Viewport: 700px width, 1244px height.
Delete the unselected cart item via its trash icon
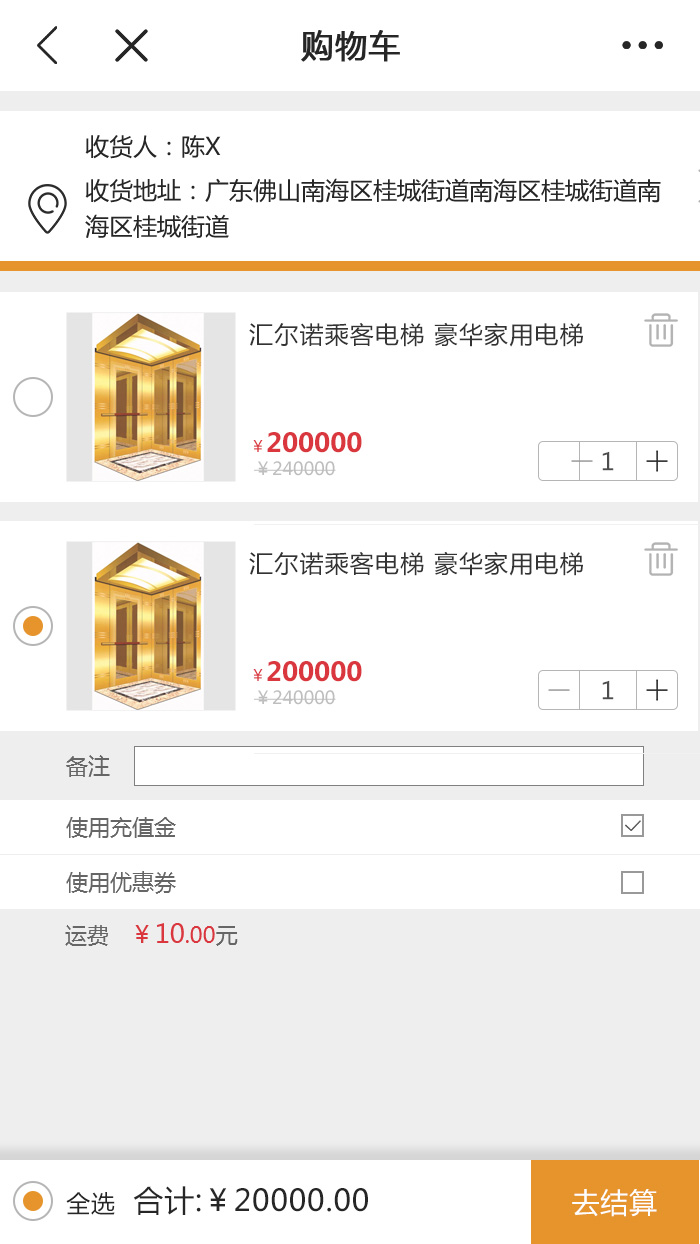click(660, 330)
